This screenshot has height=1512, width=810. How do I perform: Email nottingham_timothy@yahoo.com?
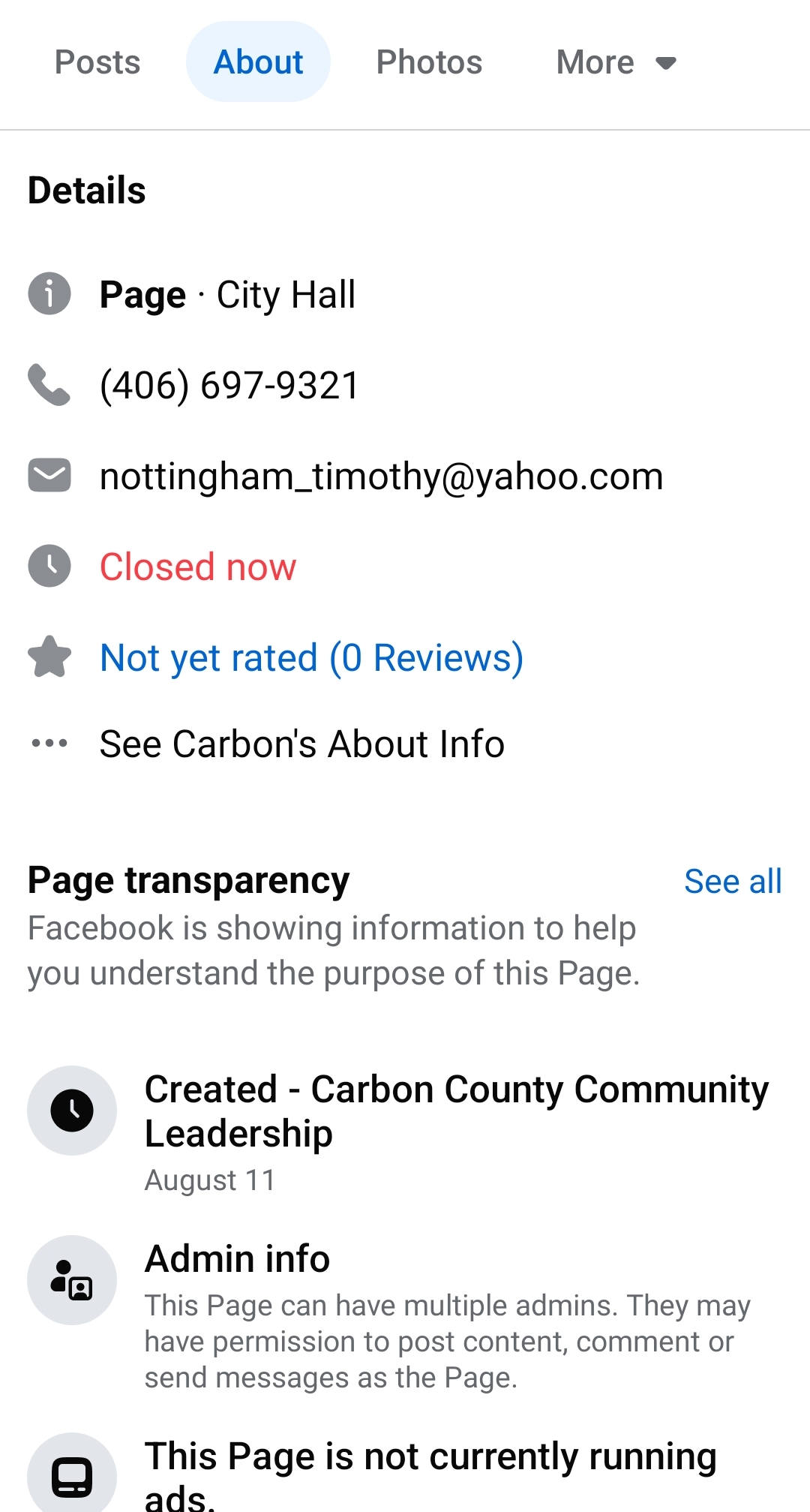coord(381,476)
